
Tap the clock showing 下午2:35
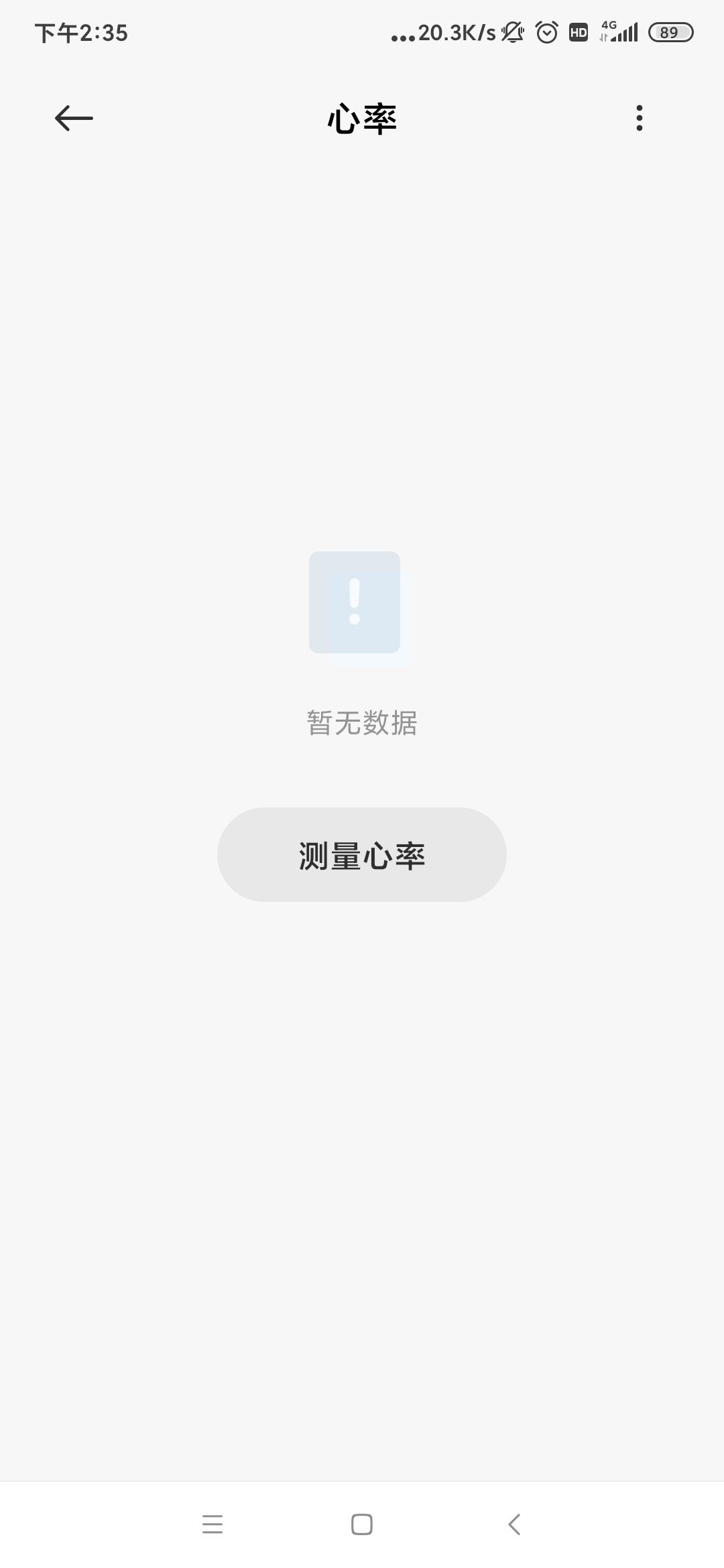(80, 31)
